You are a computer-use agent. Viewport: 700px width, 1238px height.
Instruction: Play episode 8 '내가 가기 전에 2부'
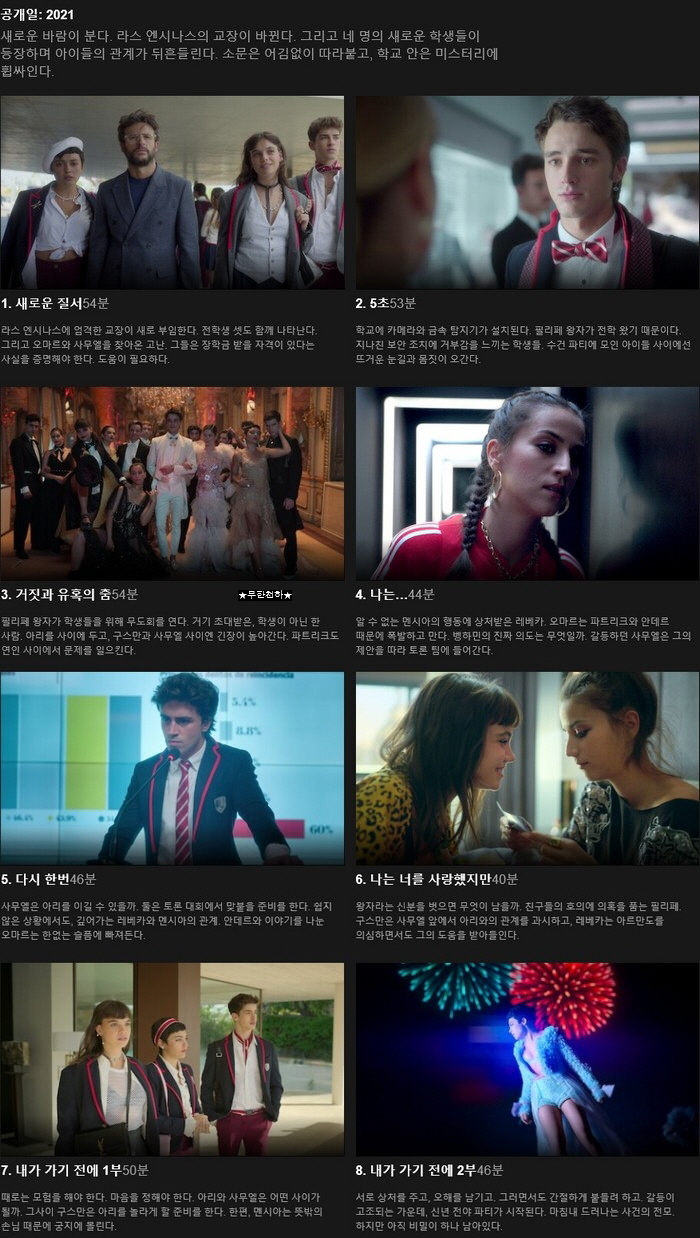click(x=527, y=1059)
